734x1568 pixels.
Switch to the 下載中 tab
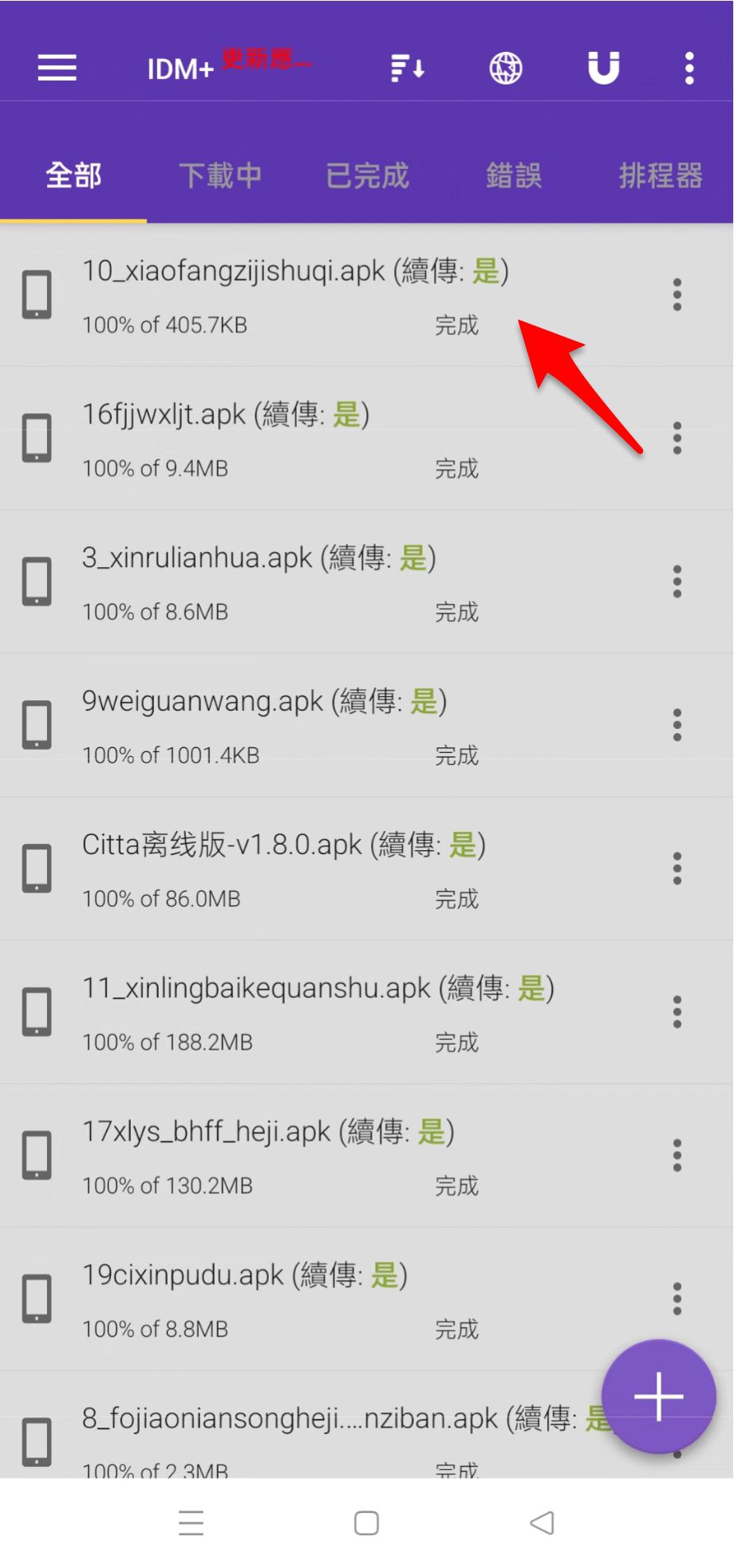(220, 175)
